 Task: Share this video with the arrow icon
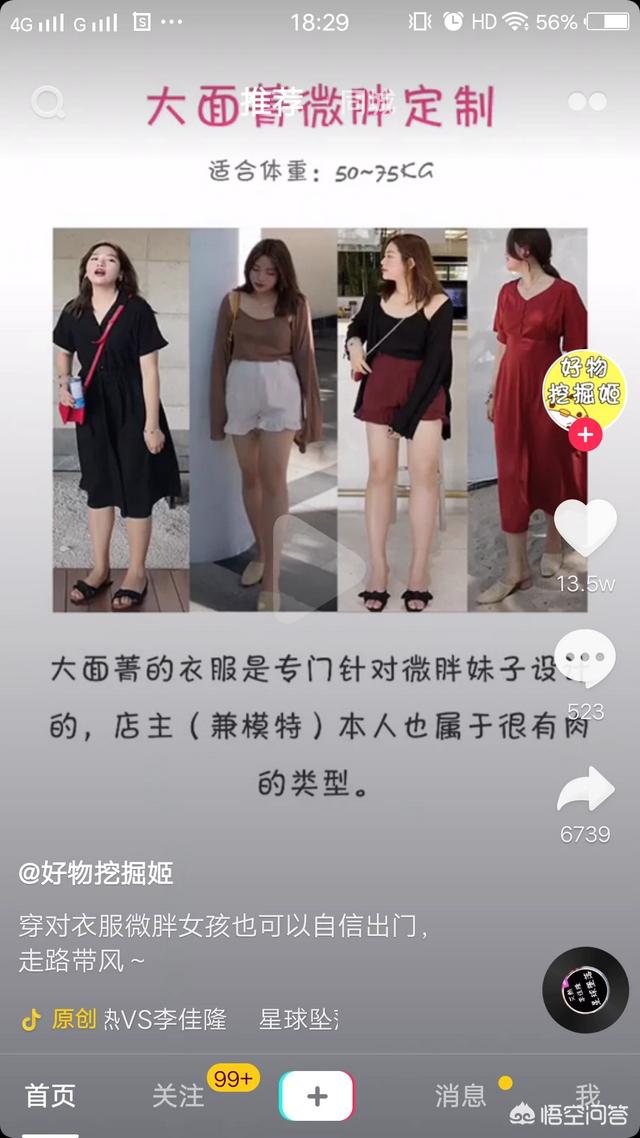click(585, 789)
